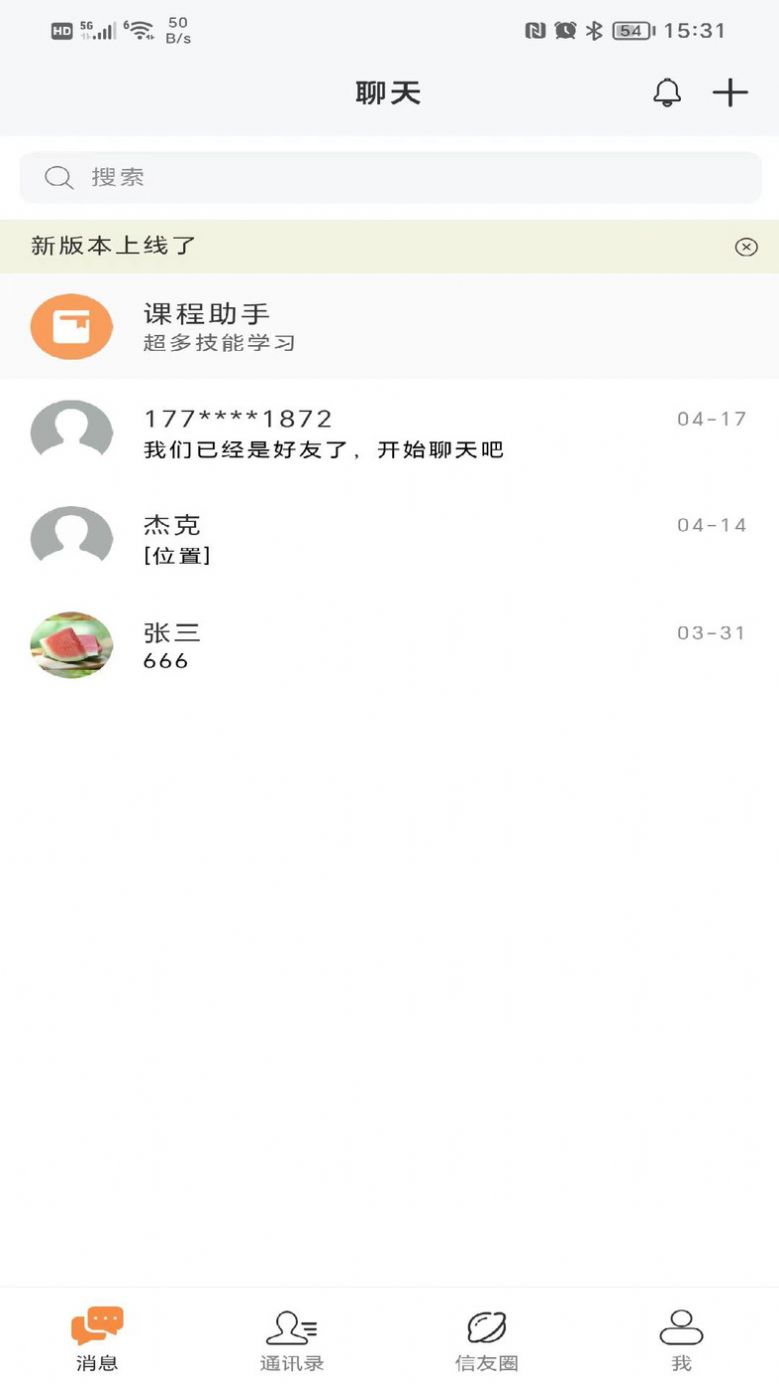Screen dimensions: 779x1392
Task: Open the 信友圈 moments icon
Action: pos(486,1325)
